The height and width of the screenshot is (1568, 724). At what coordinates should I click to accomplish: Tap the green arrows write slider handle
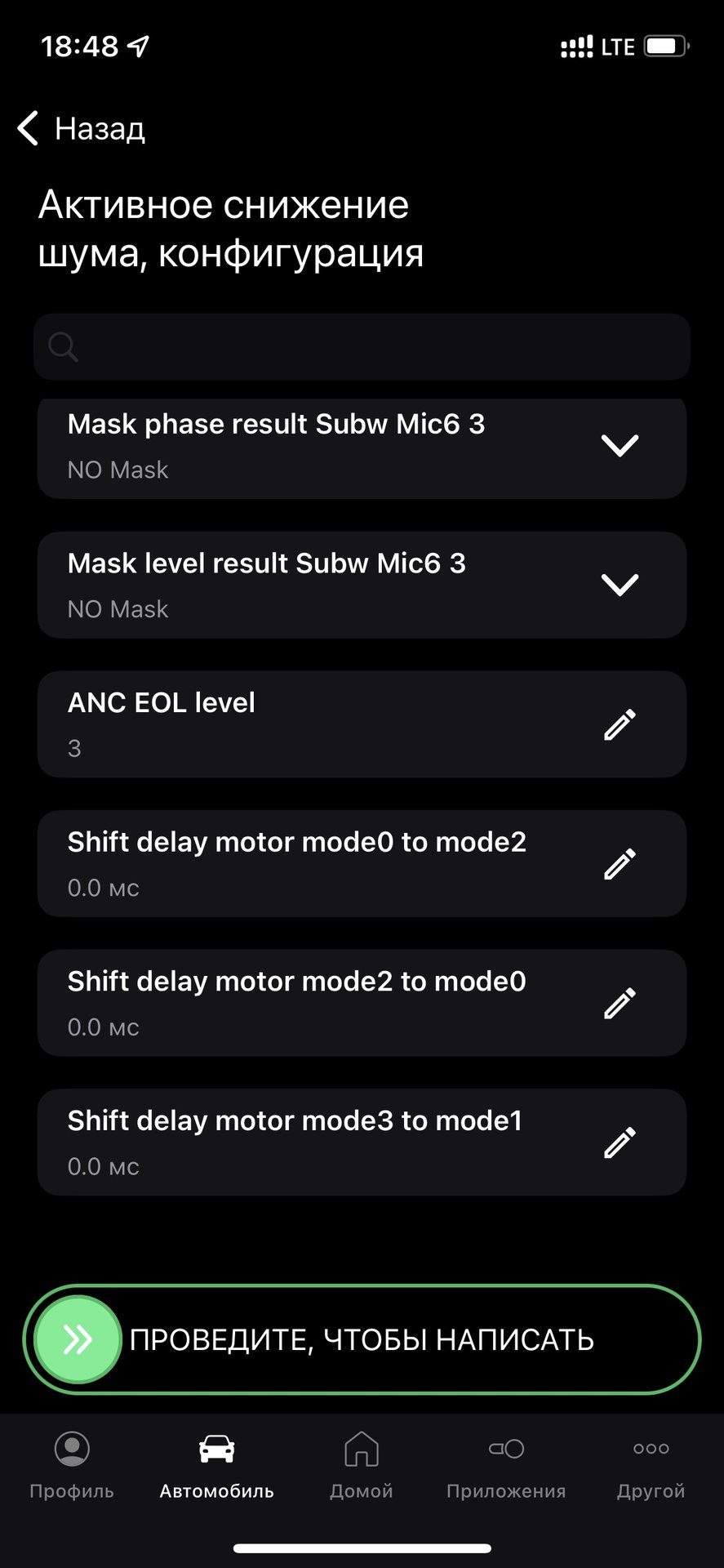click(78, 1339)
